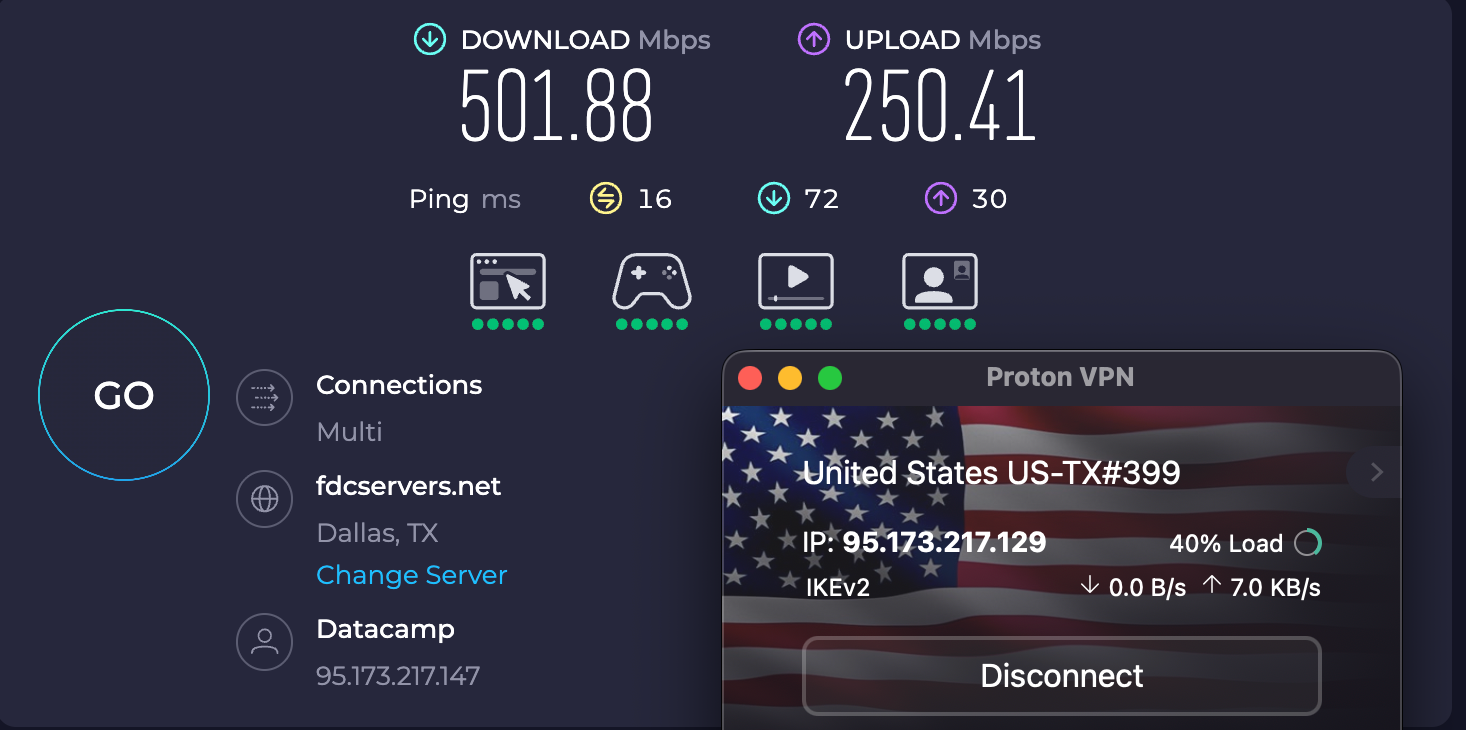This screenshot has width=1466, height=730.
Task: Minimize the Proton VPN window
Action: point(790,378)
